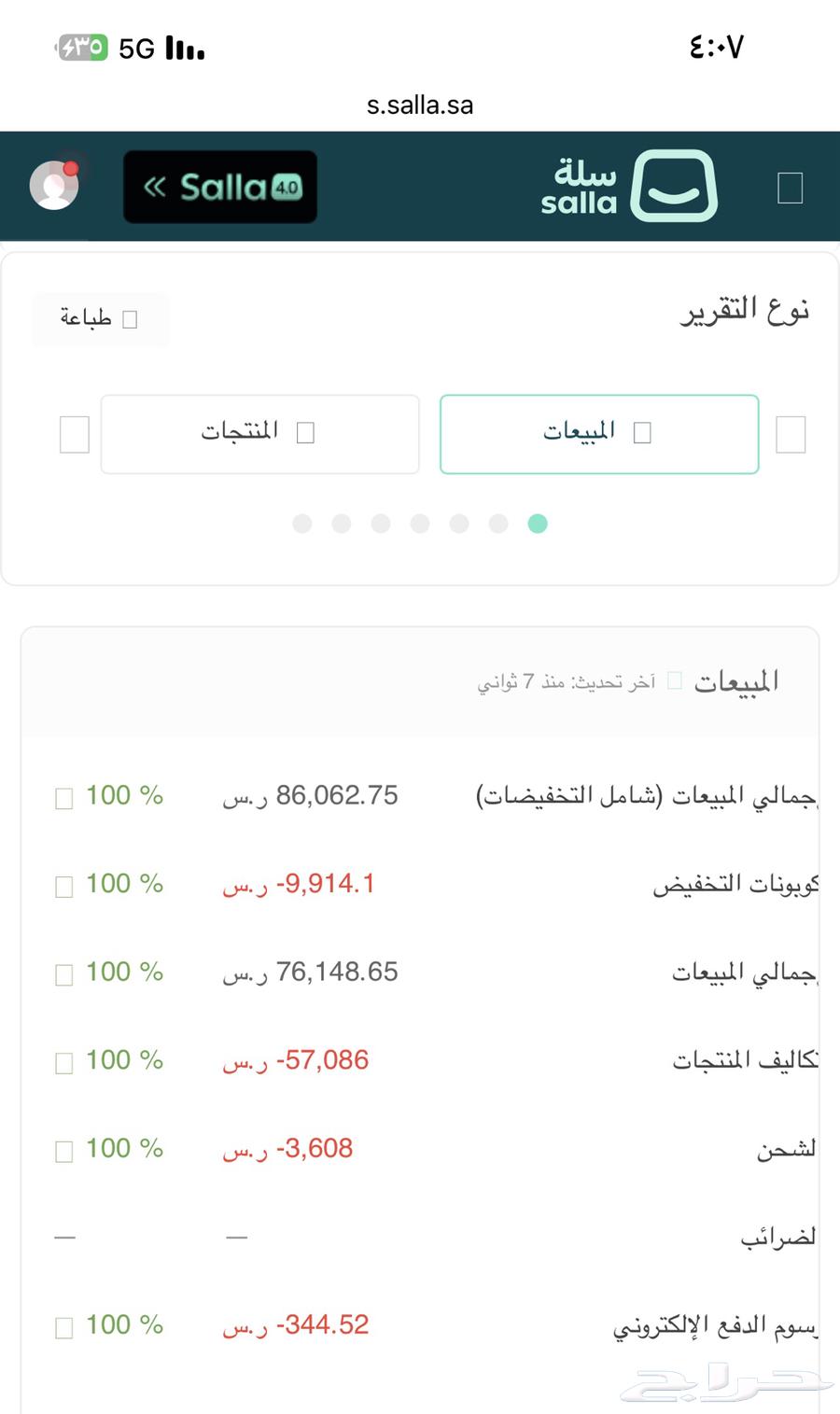Tap the s.salla.sa address bar

[420, 105]
